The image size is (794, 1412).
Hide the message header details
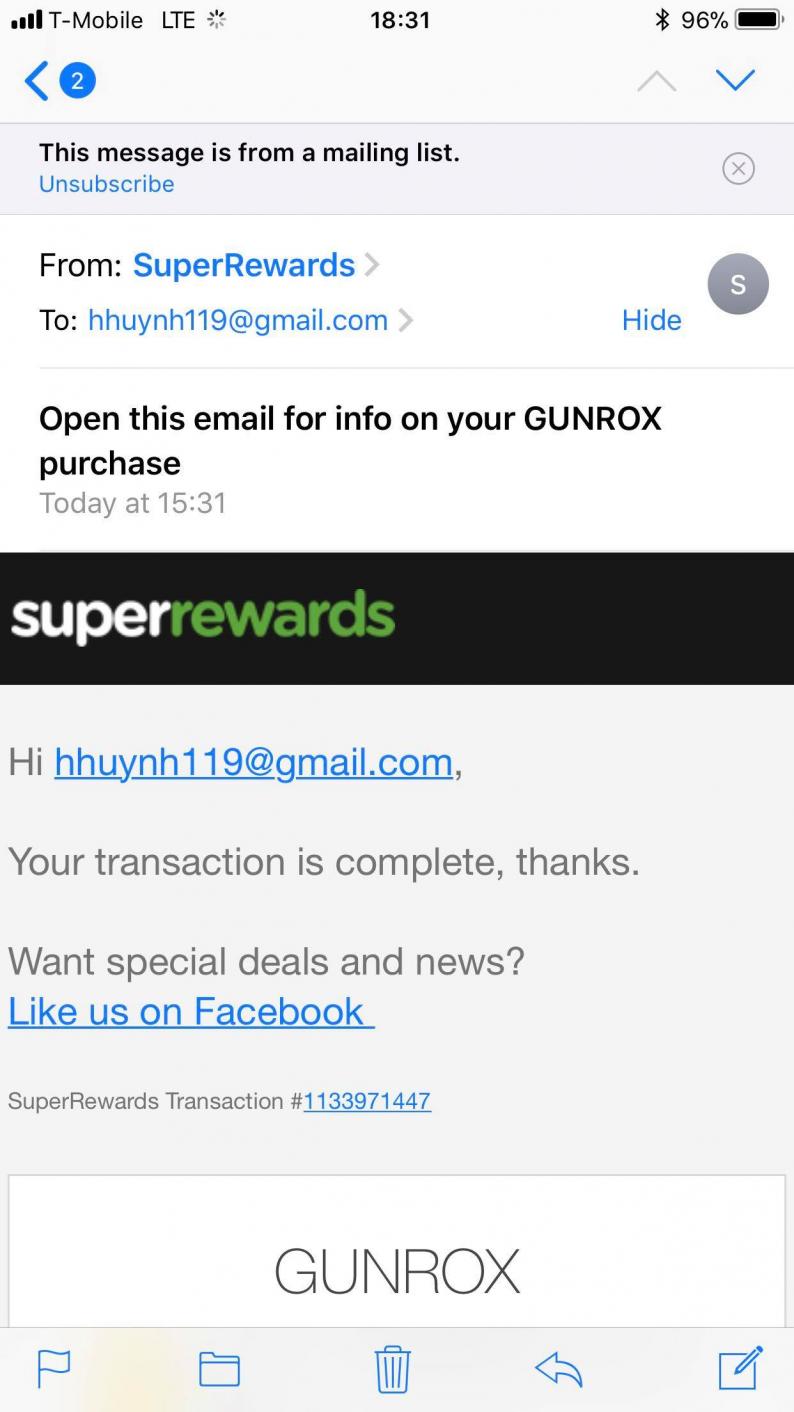(x=651, y=320)
